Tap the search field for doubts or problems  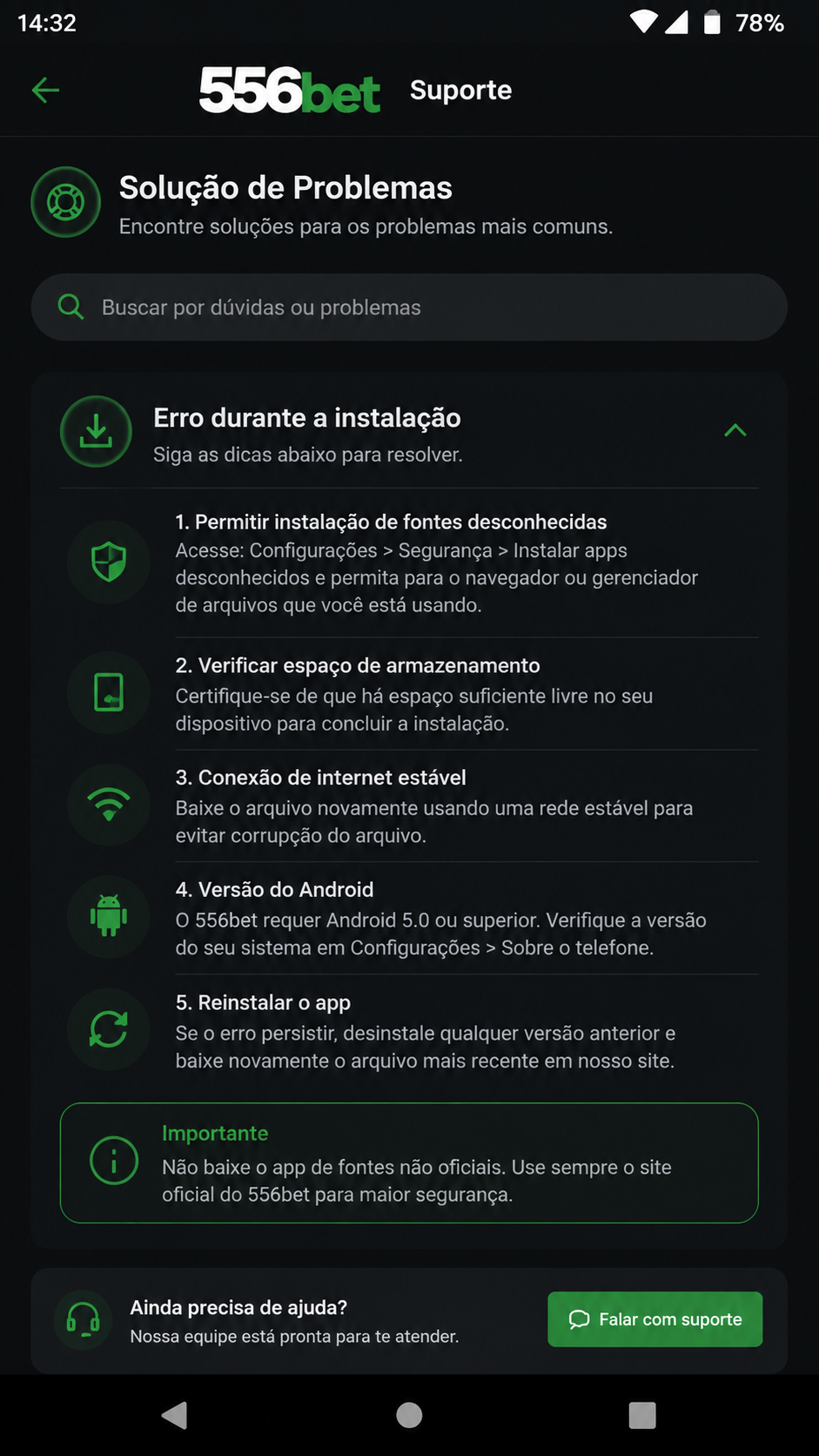tap(409, 307)
